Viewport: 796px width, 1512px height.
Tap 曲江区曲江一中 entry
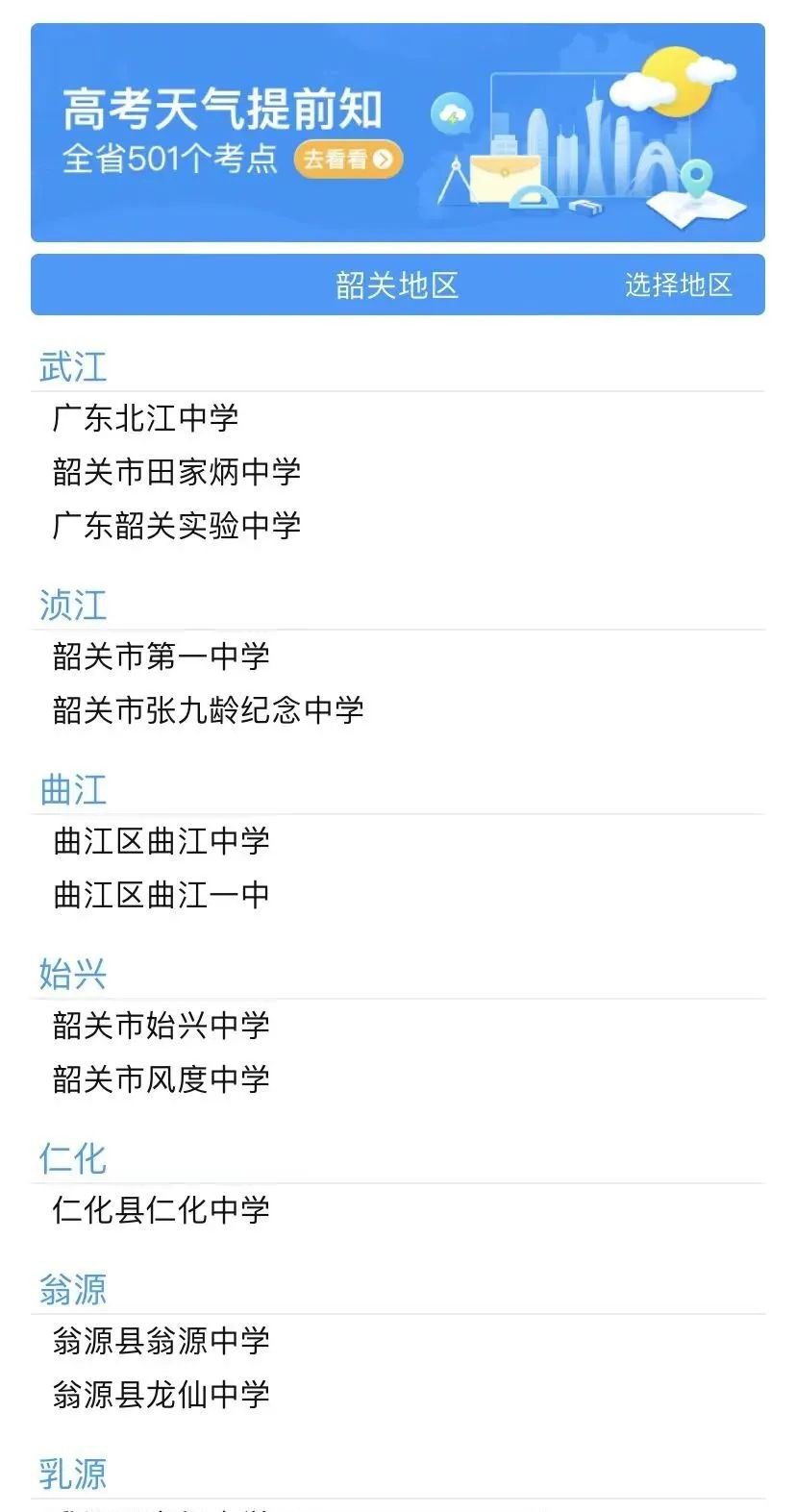pyautogui.click(x=161, y=895)
